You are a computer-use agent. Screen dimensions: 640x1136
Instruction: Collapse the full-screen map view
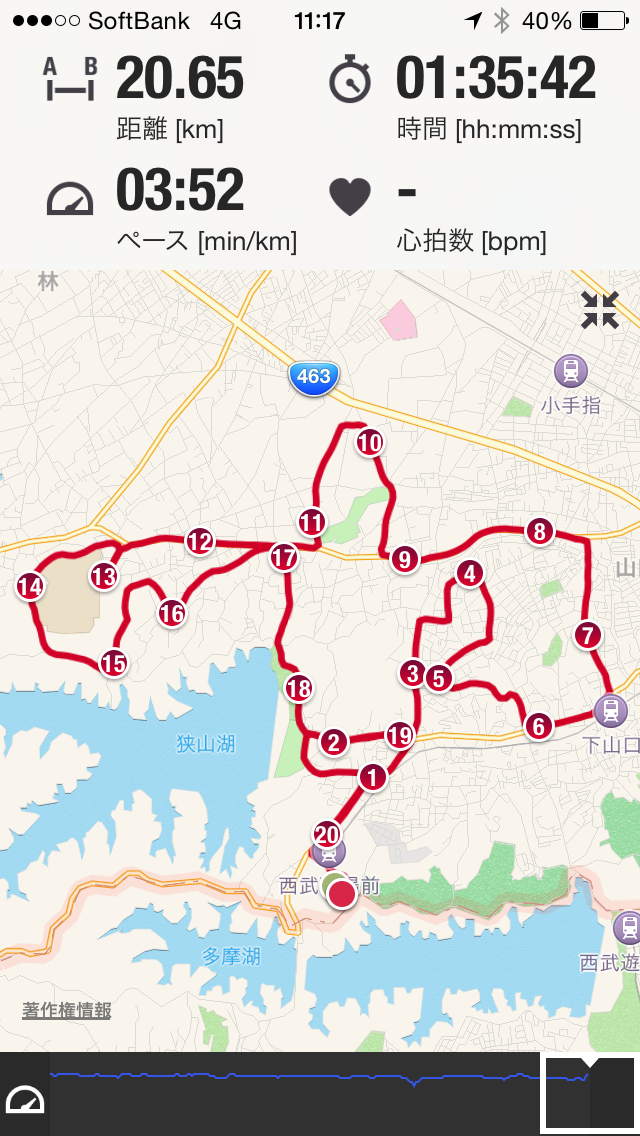point(600,311)
